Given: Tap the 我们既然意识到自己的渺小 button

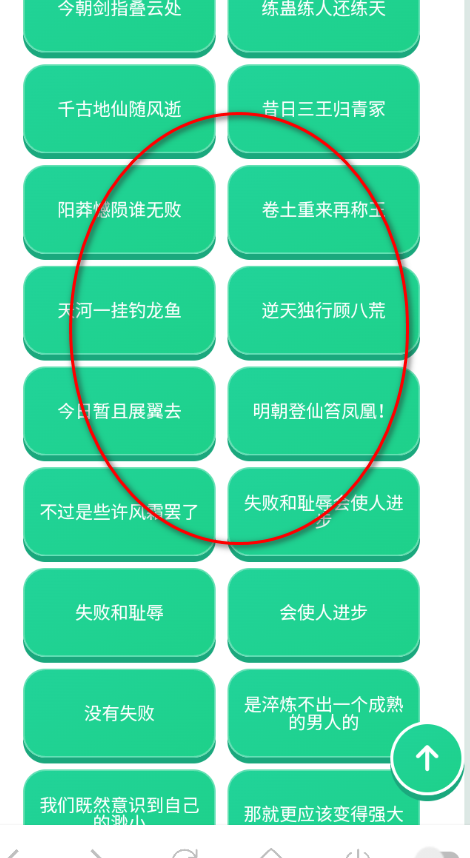Looking at the screenshot, I should tap(119, 799).
